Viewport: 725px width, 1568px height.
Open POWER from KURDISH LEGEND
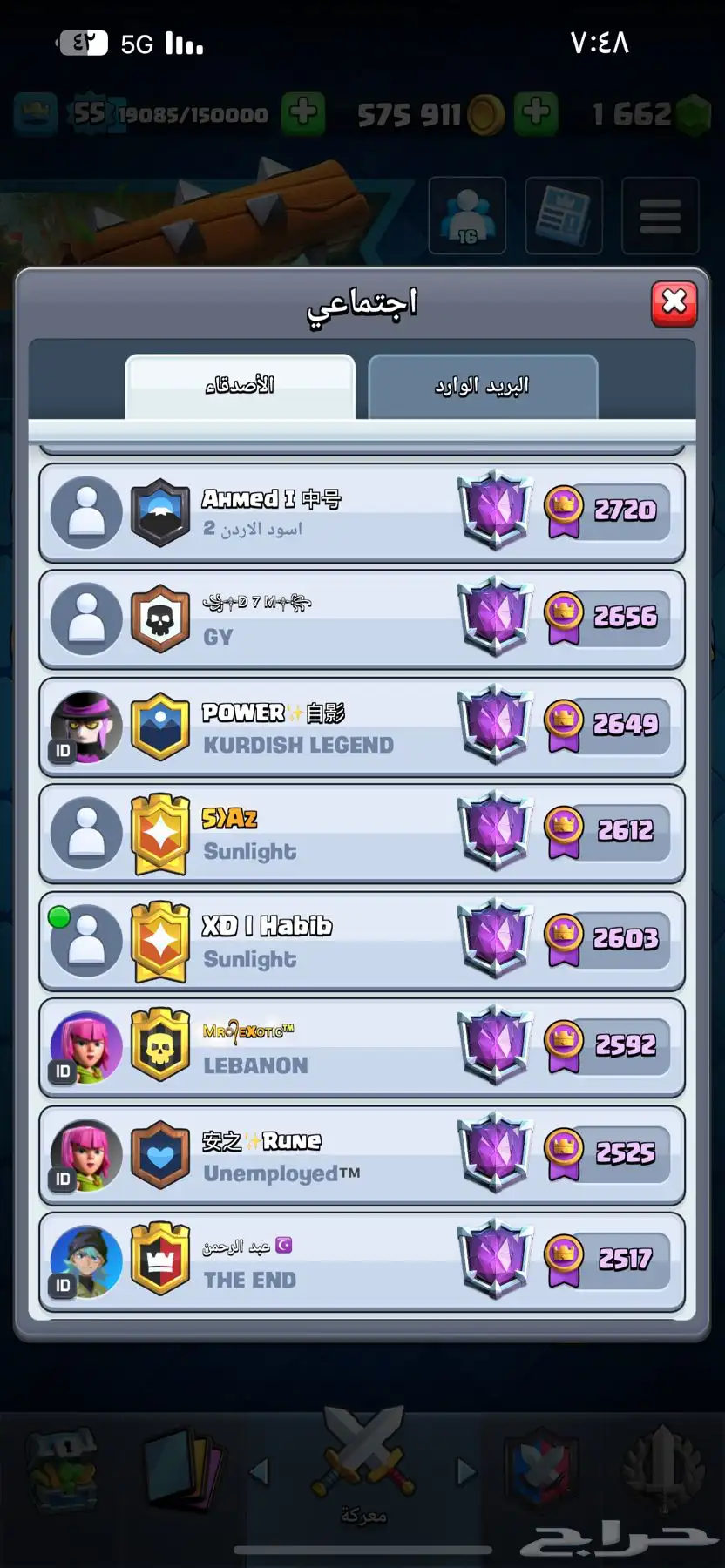coord(362,727)
